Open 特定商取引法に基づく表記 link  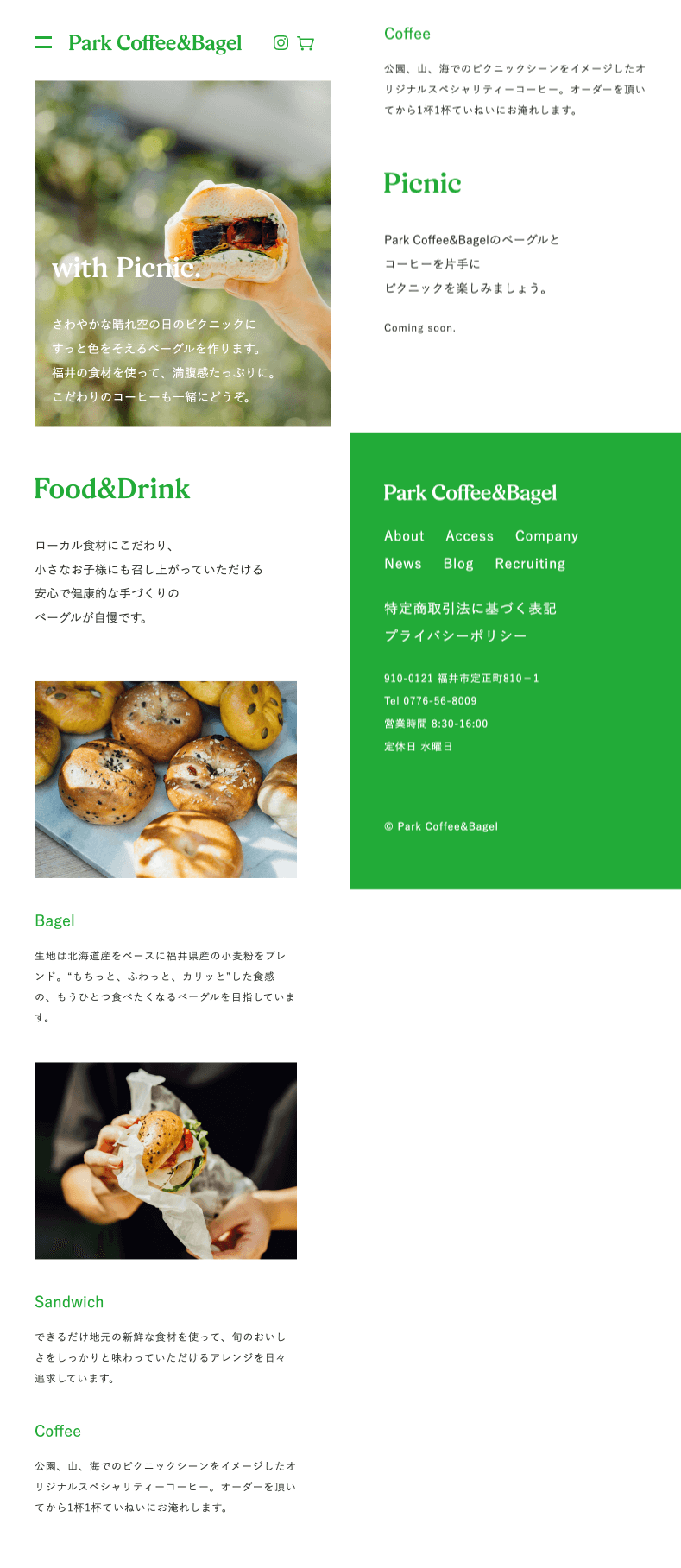pos(470,609)
